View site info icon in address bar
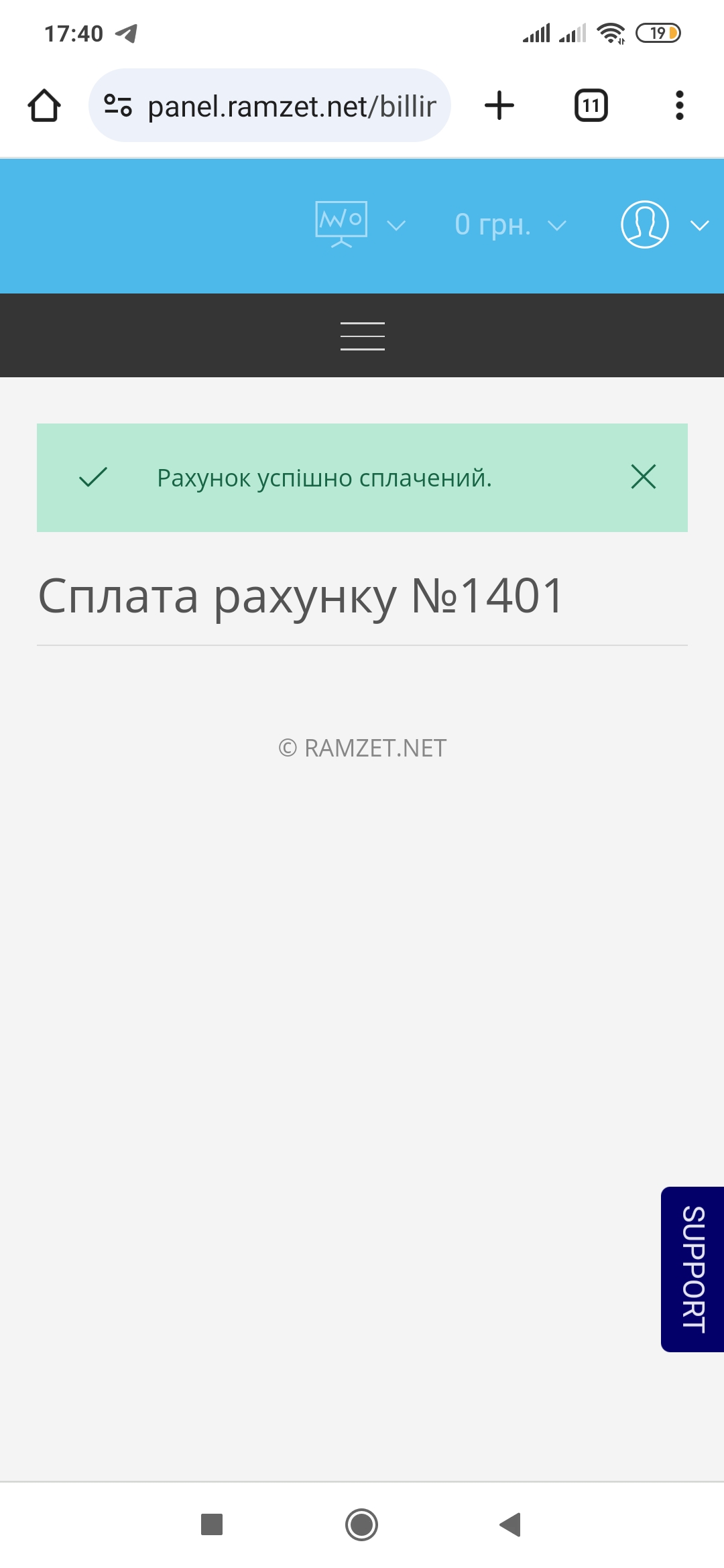Screen dimensions: 724x1568 [x=118, y=106]
